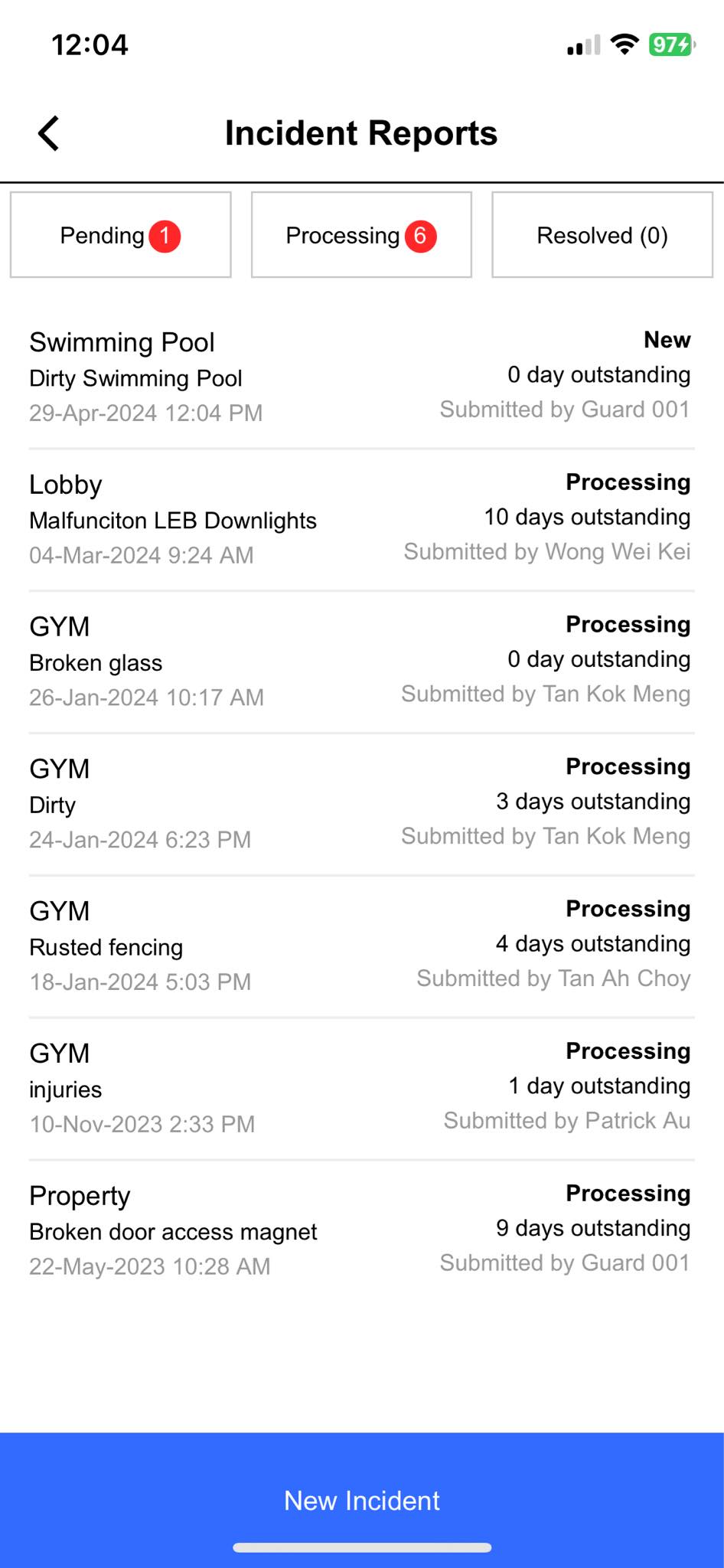Tap the cellular signal bars icon
Image resolution: width=724 pixels, height=1568 pixels.
click(x=582, y=44)
